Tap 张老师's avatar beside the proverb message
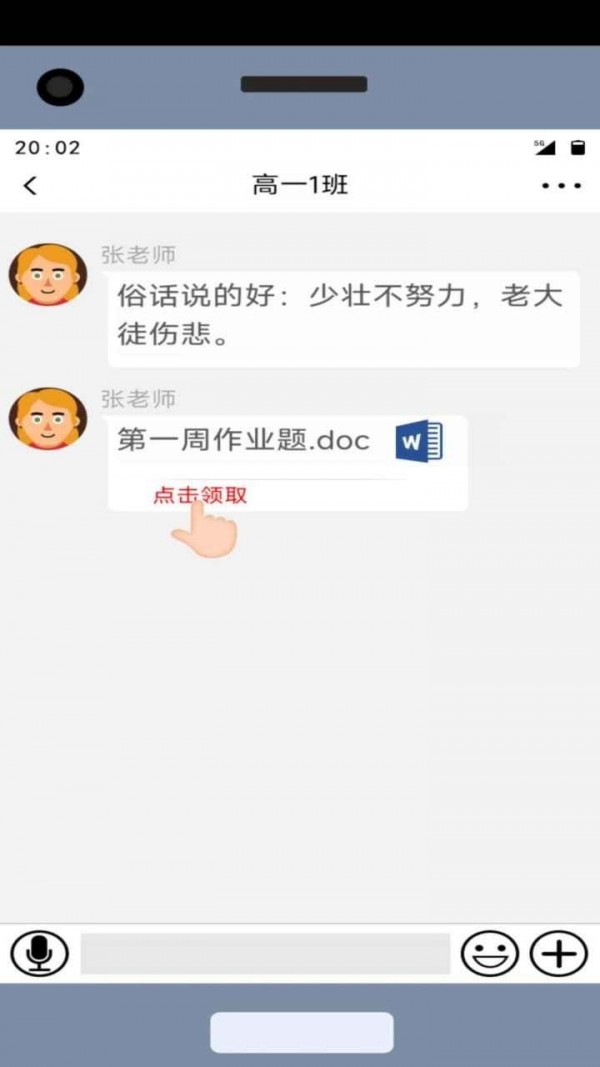The height and width of the screenshot is (1067, 600). 47,274
